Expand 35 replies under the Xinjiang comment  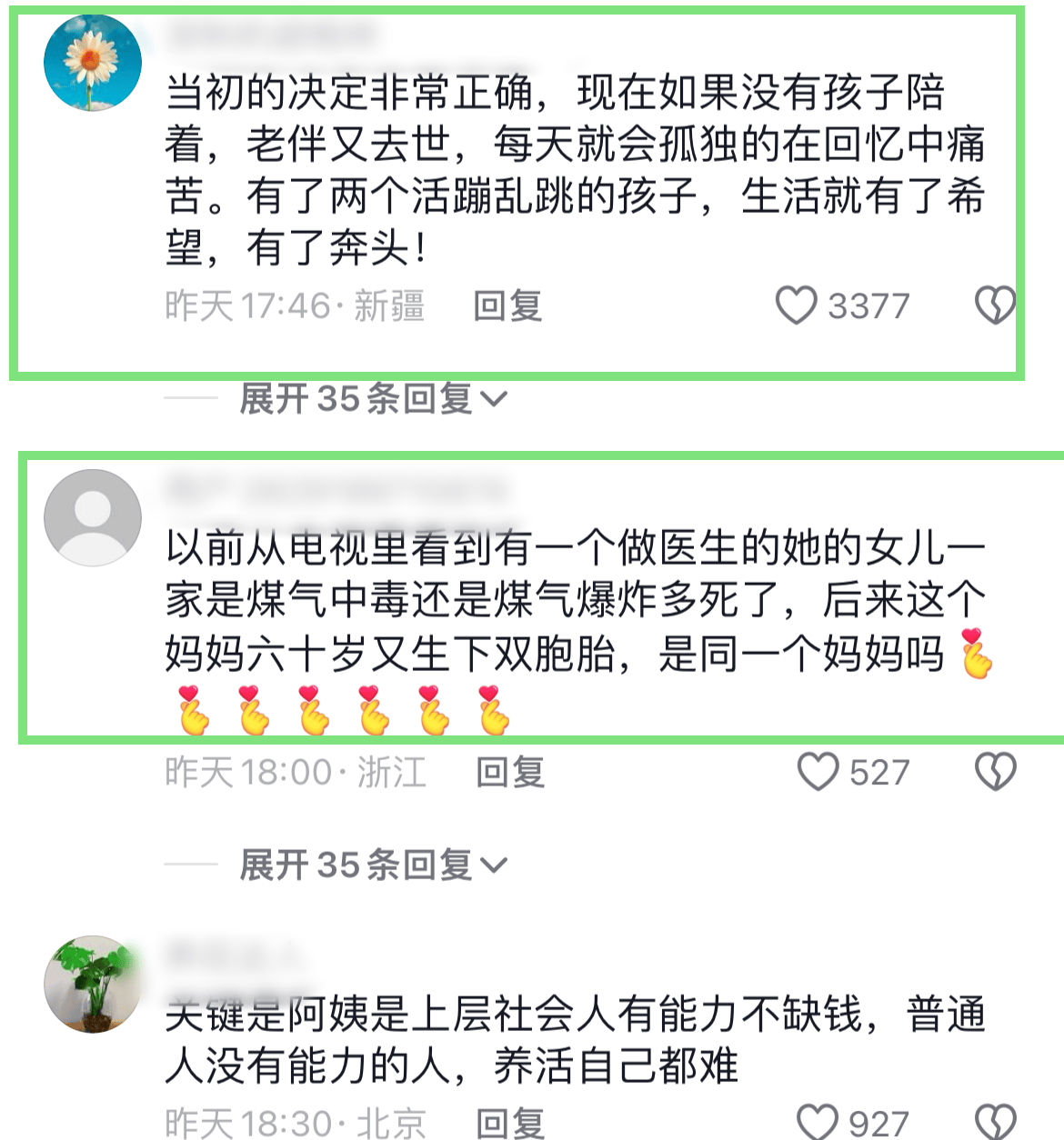coord(373,398)
